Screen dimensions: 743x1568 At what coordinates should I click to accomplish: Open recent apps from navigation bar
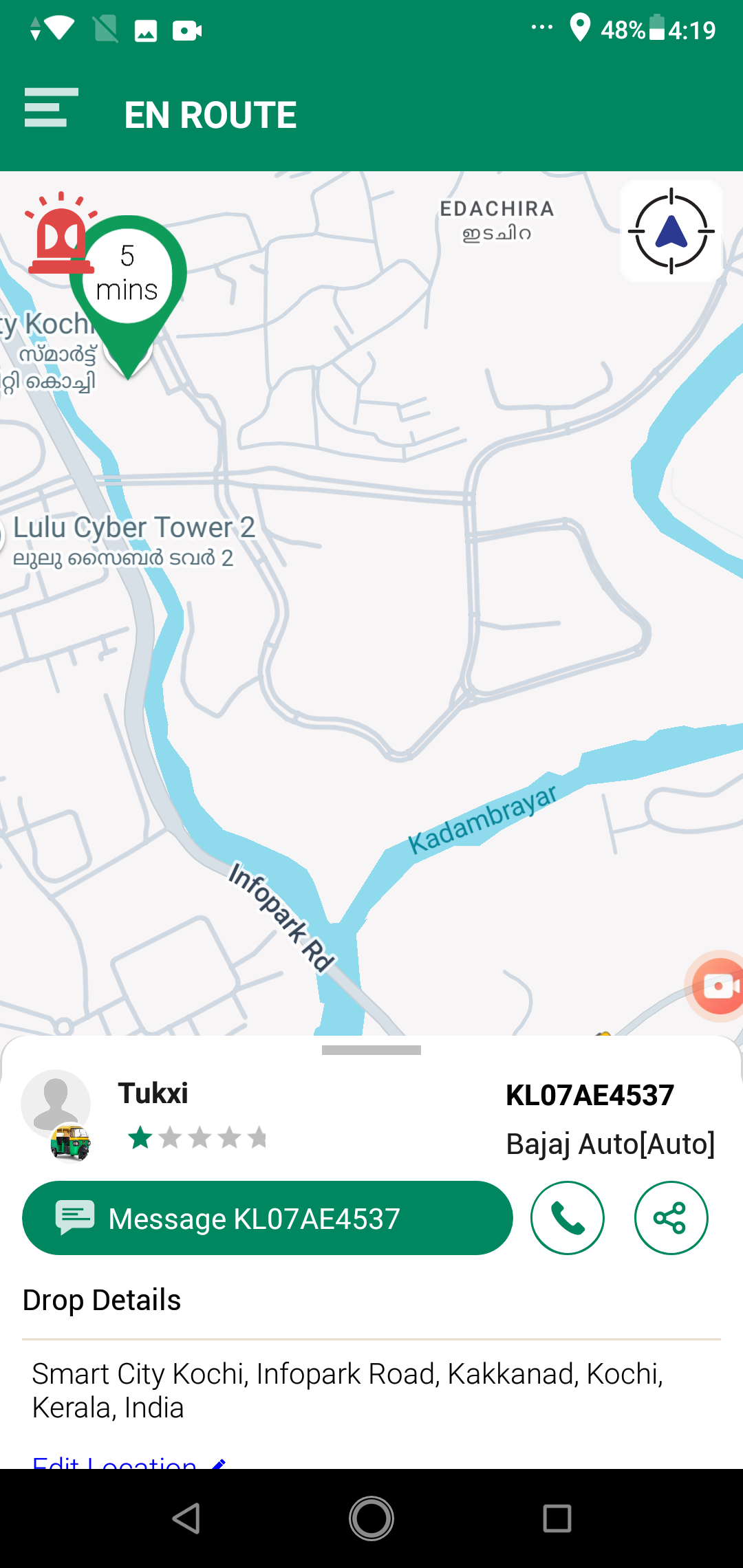click(x=557, y=1518)
